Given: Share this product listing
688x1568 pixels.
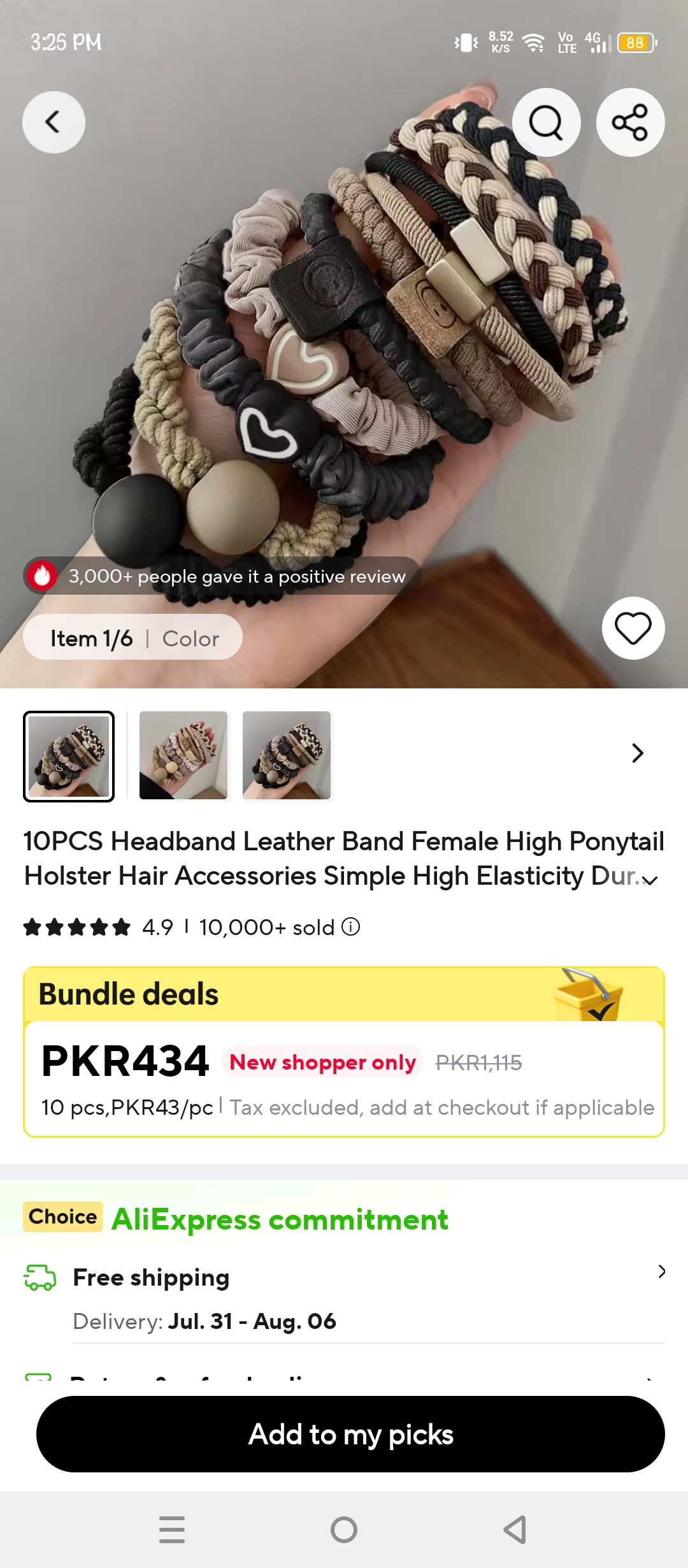Looking at the screenshot, I should pyautogui.click(x=630, y=122).
